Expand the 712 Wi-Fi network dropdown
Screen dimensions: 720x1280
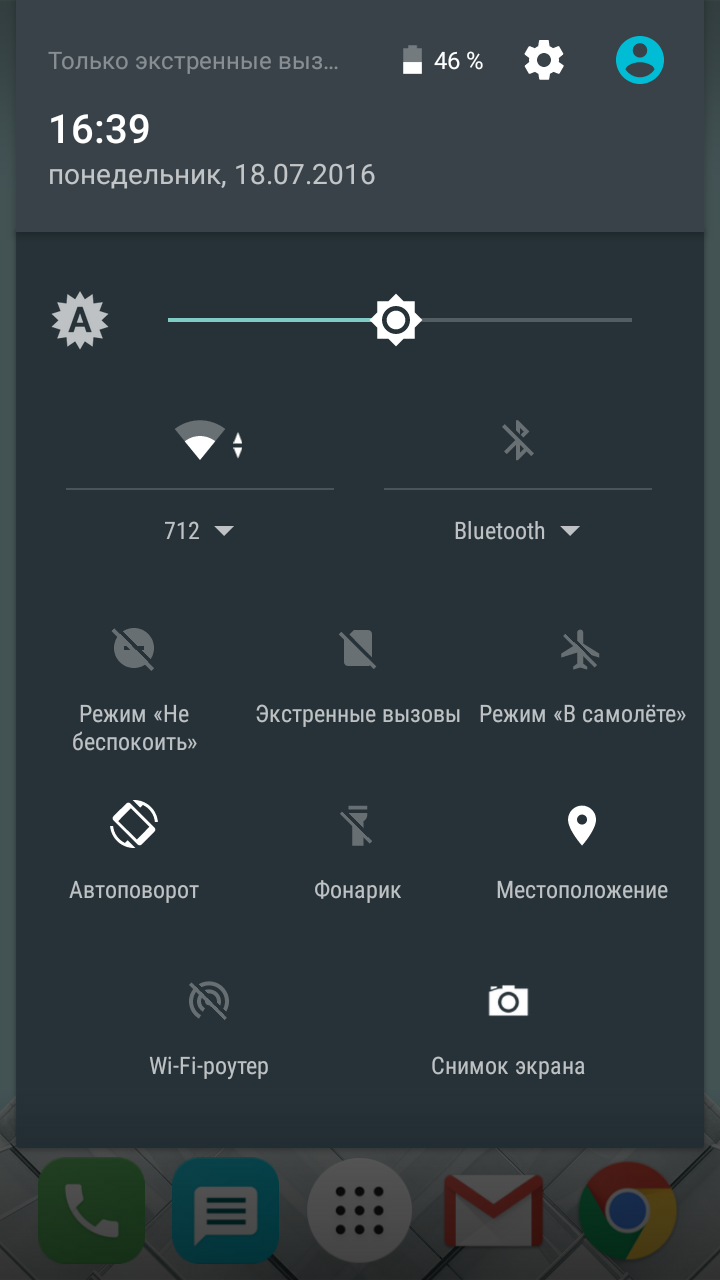(x=199, y=531)
